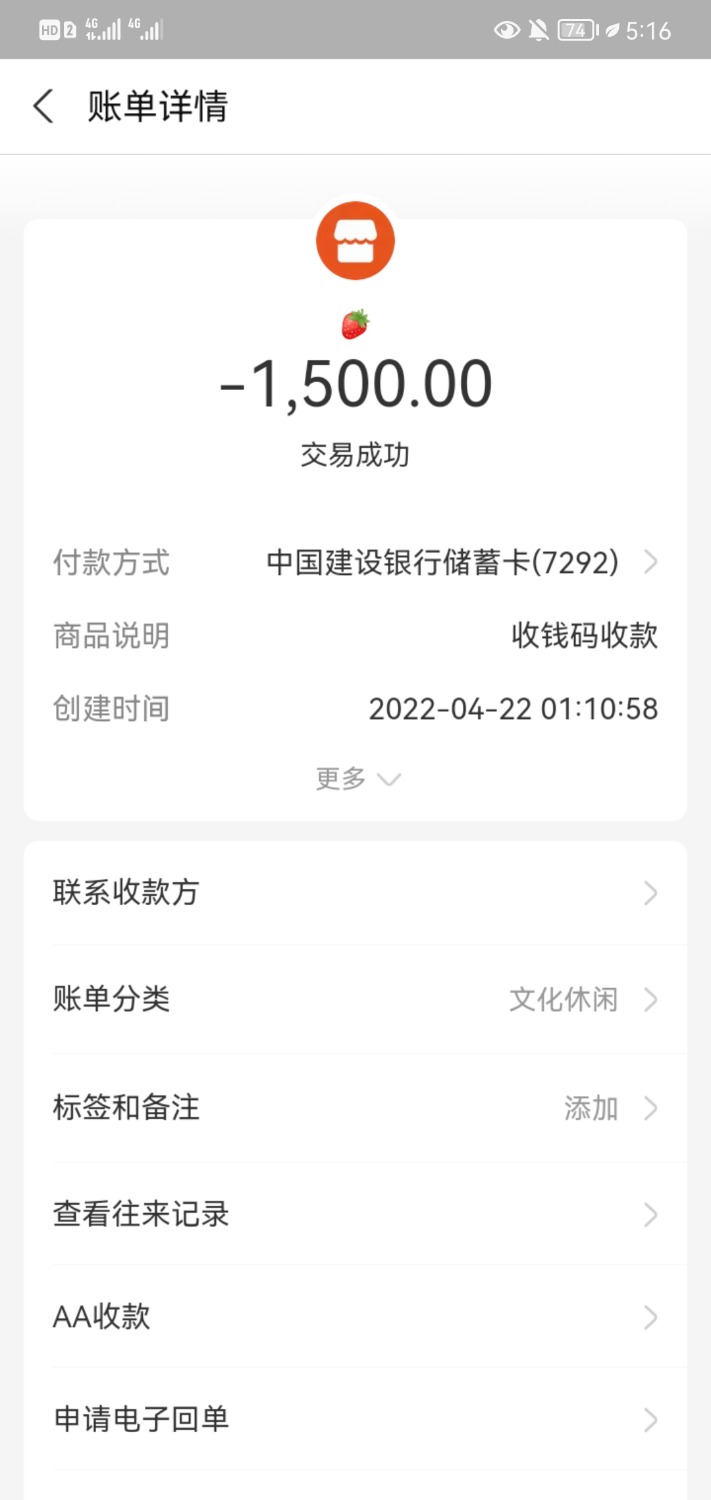Expand 更多 transaction details
Screen dimensions: 711x1500
(357, 779)
